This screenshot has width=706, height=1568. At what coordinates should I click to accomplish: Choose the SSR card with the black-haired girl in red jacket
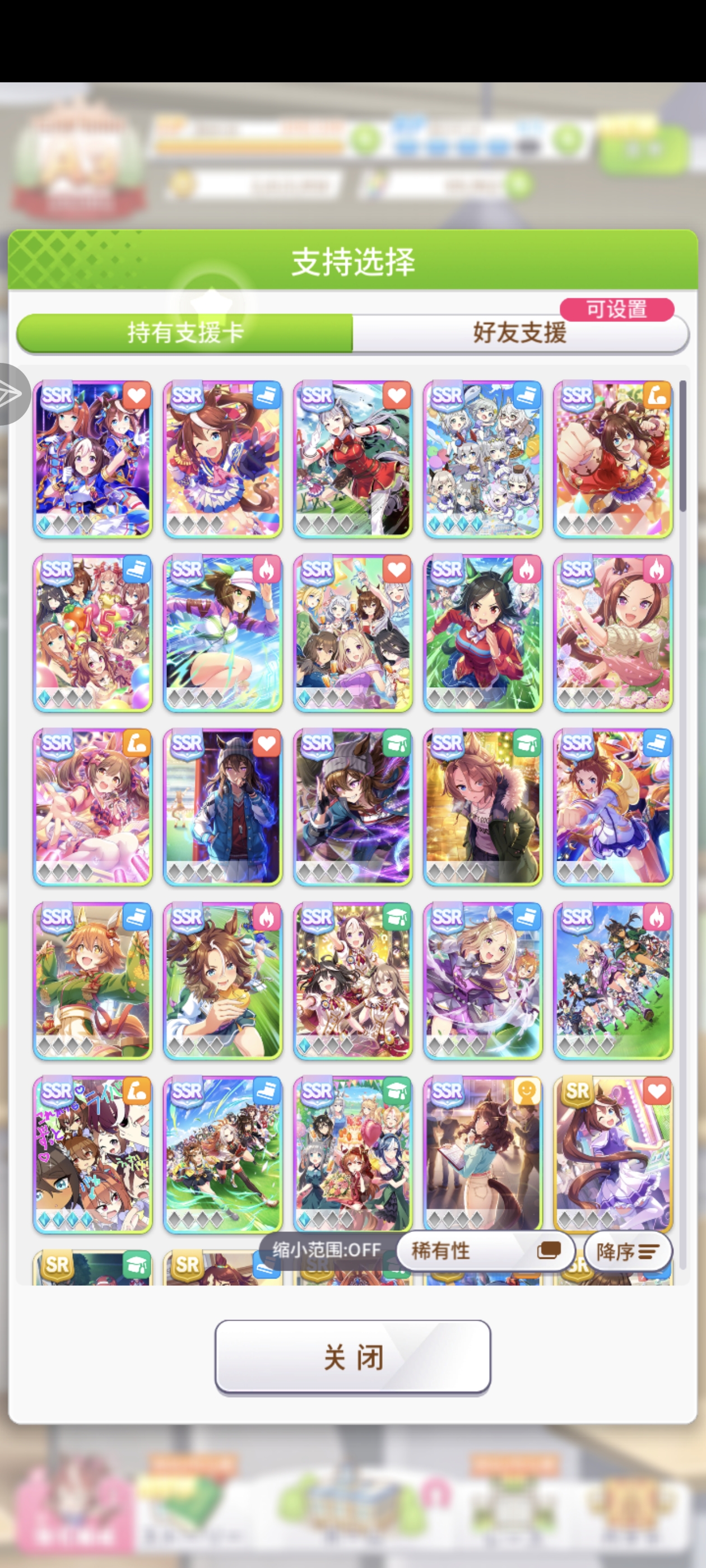pos(482,633)
